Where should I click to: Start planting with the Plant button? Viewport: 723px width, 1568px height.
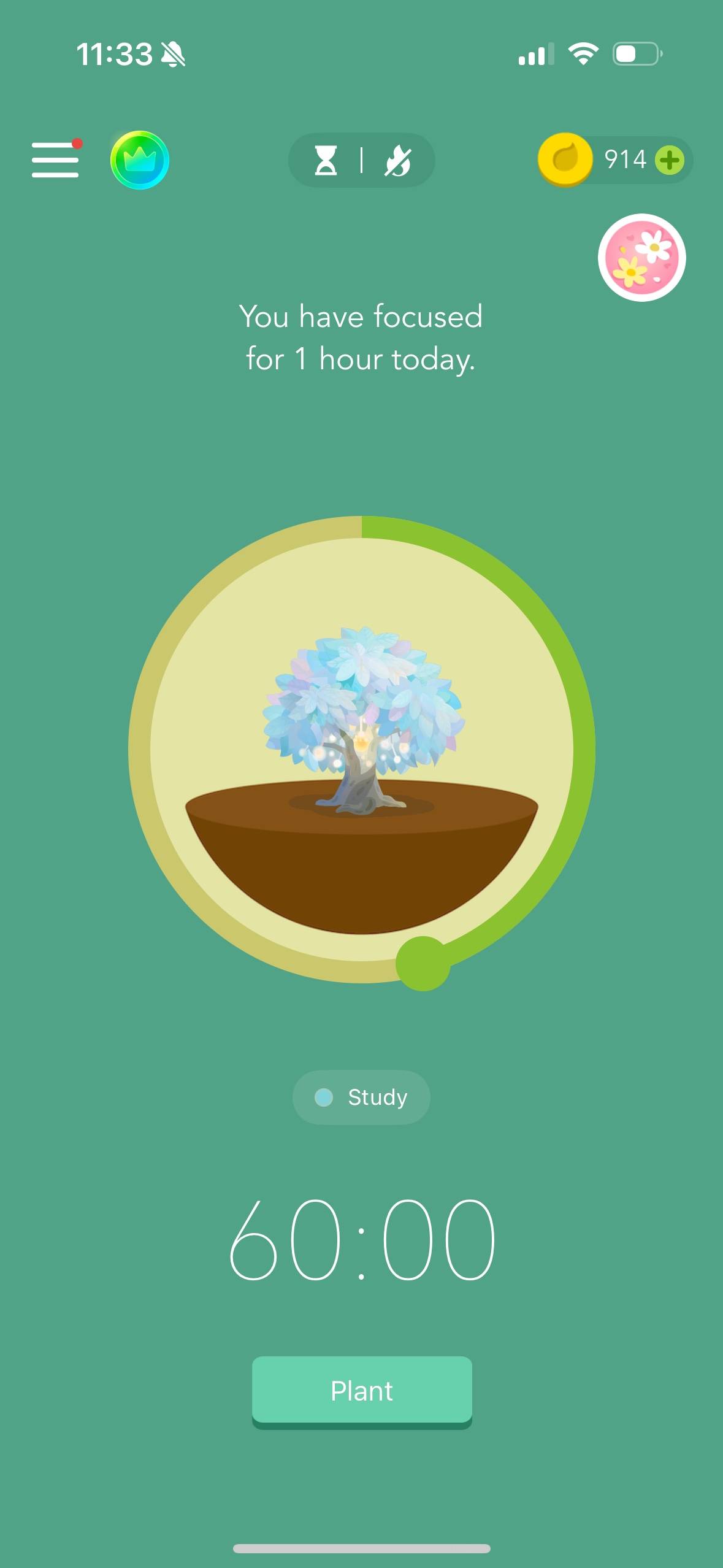362,1391
